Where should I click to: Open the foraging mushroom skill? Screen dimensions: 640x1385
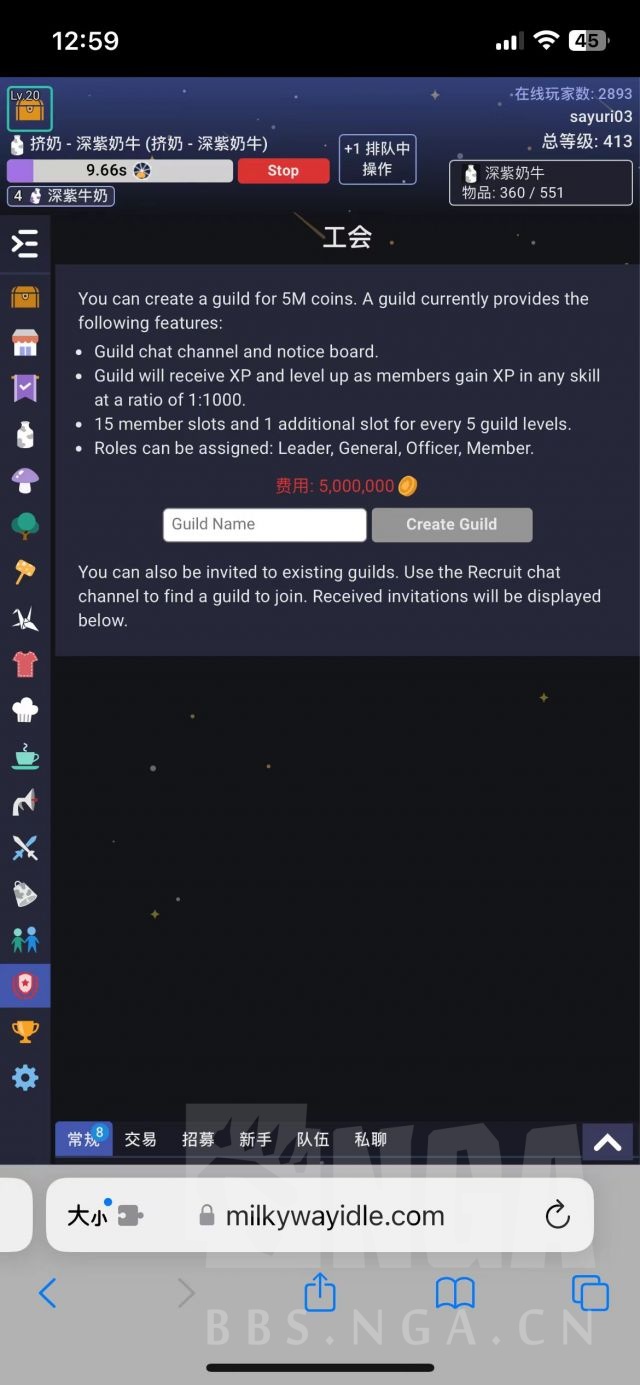tap(25, 480)
